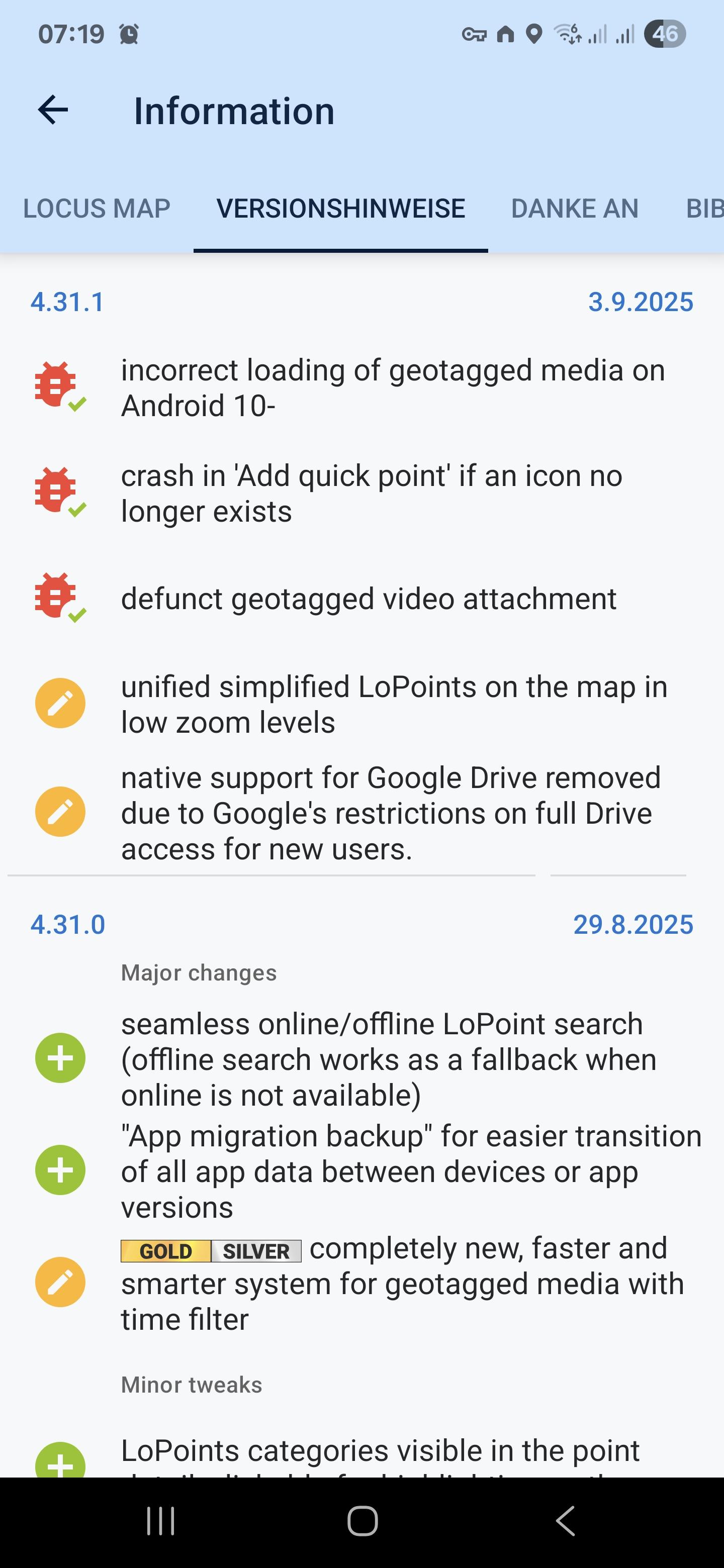Switch to the Locus Map tab
724x1568 pixels.
coord(96,209)
